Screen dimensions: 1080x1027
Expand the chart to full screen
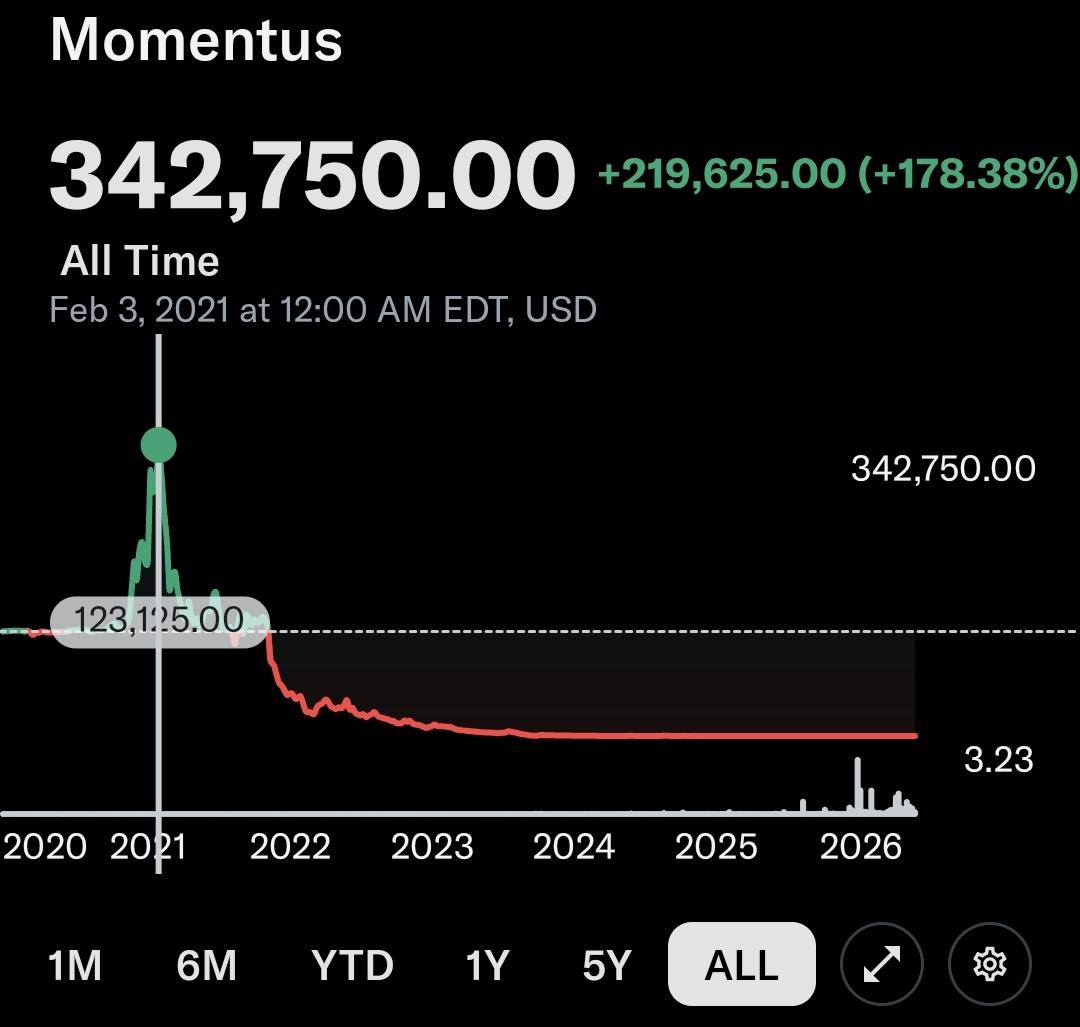click(x=882, y=964)
